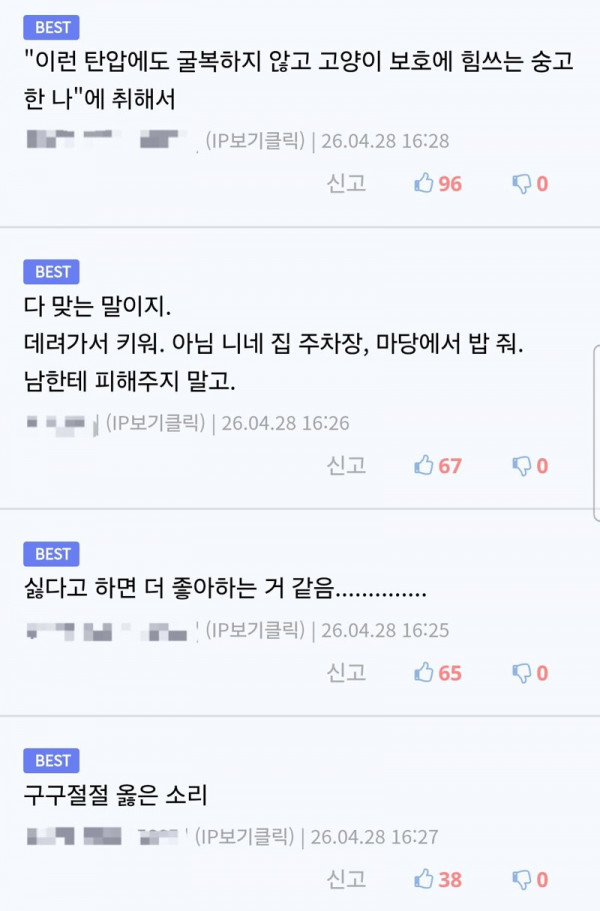The image size is (600, 911).
Task: Reveal IP of the 16:28 comment author
Action: tap(256, 141)
